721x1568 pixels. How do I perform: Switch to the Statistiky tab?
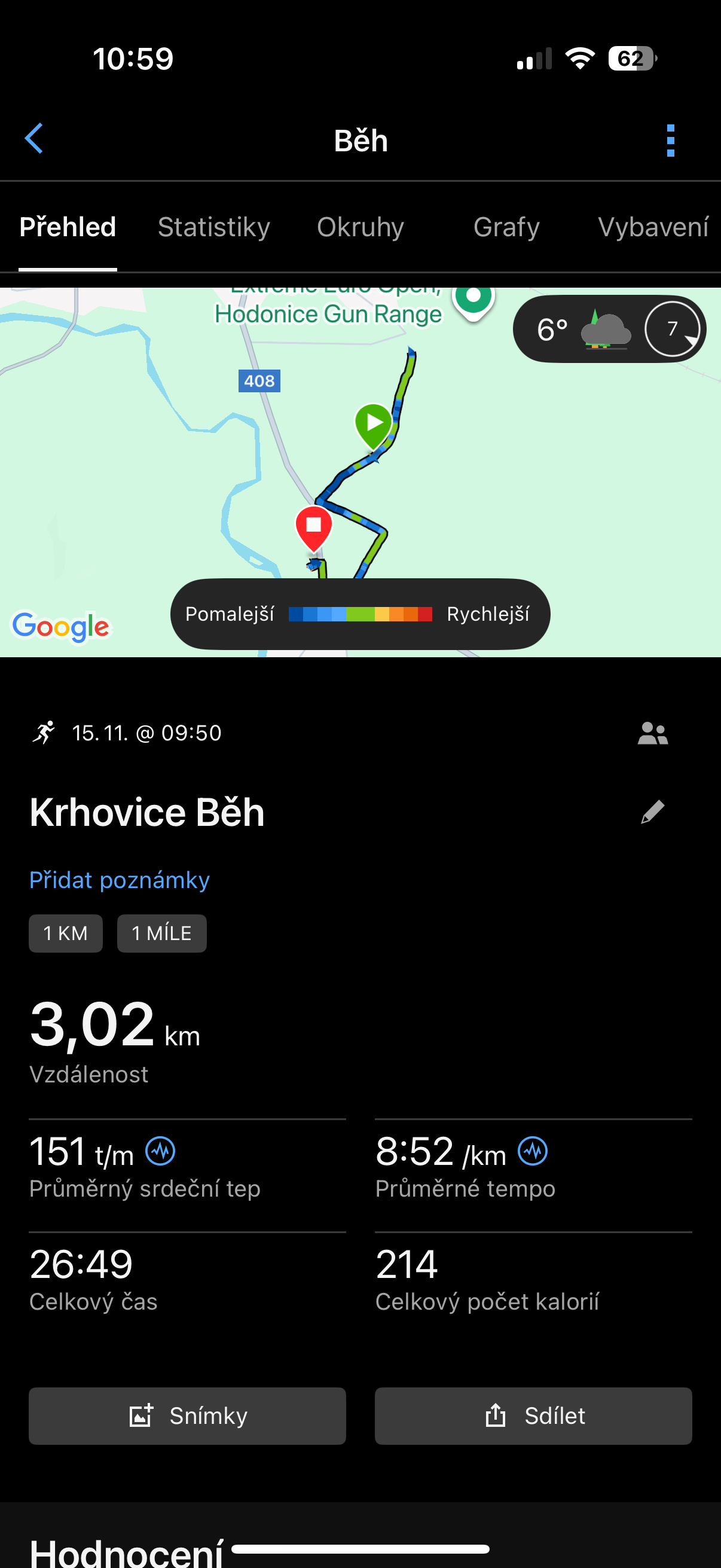[x=213, y=227]
